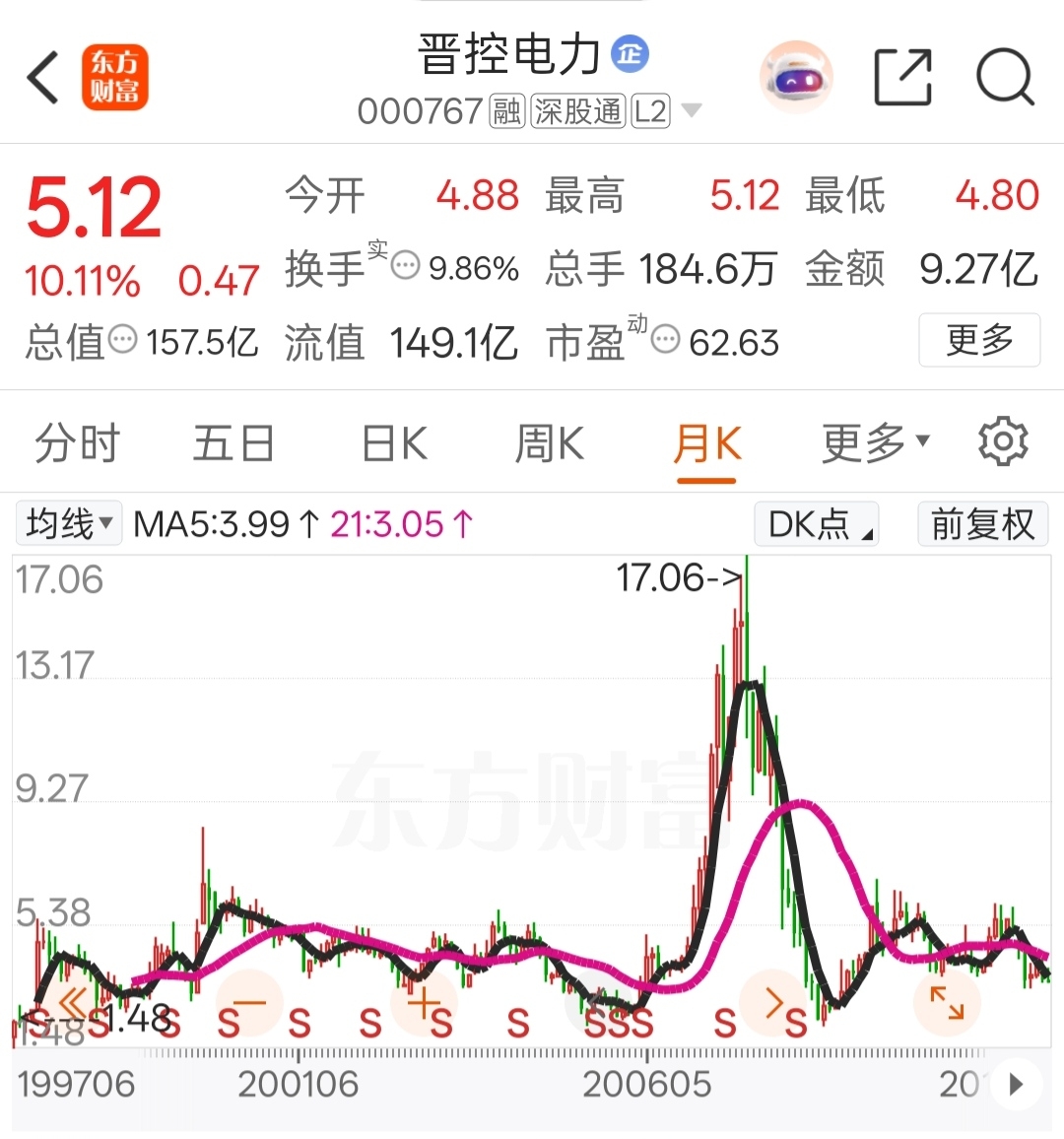
Task: Zoom in chart with plus button
Action: [x=424, y=1003]
